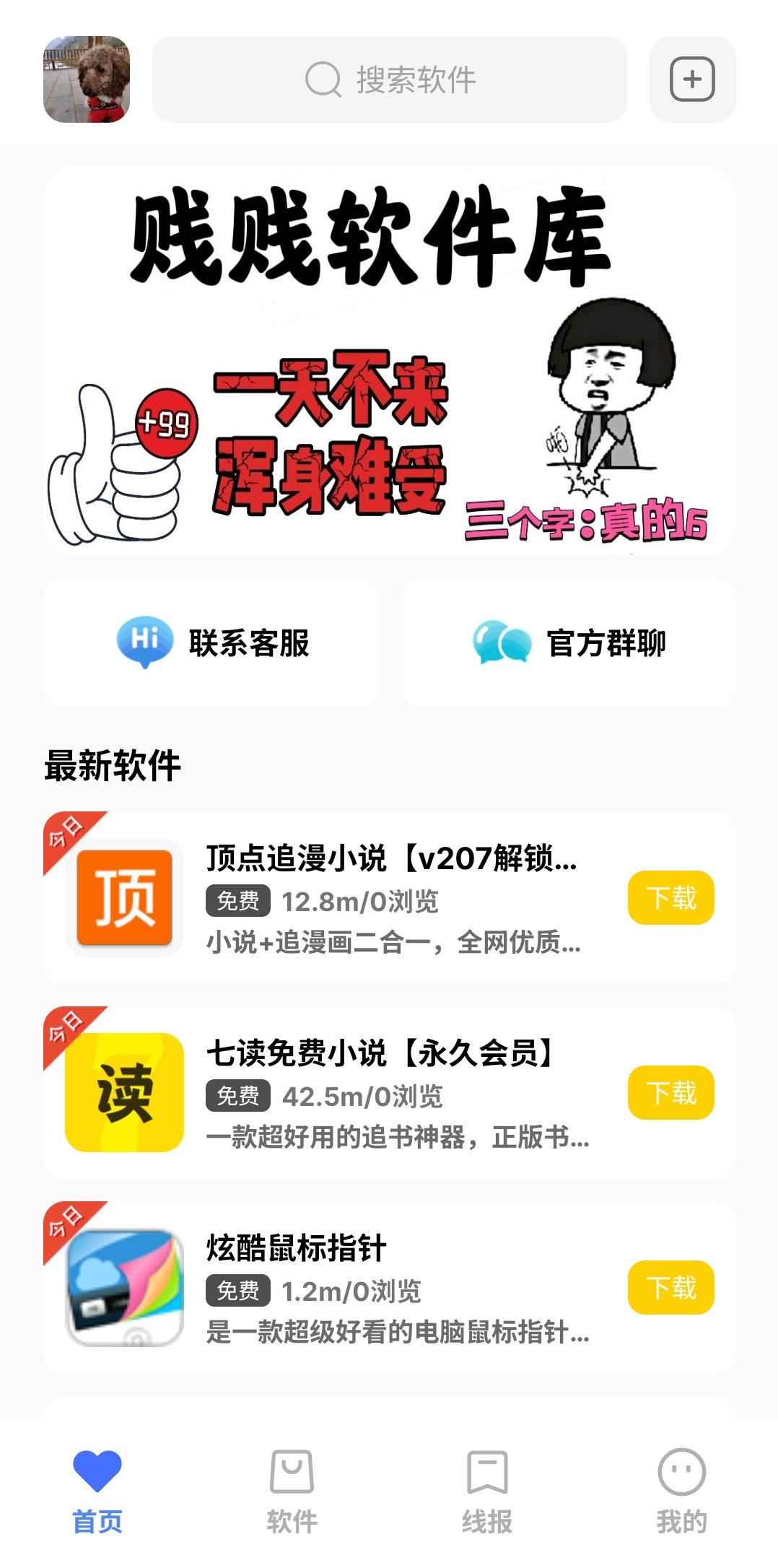Tap the smiley face 我的 icon
The height and width of the screenshot is (1568, 778).
(681, 1473)
